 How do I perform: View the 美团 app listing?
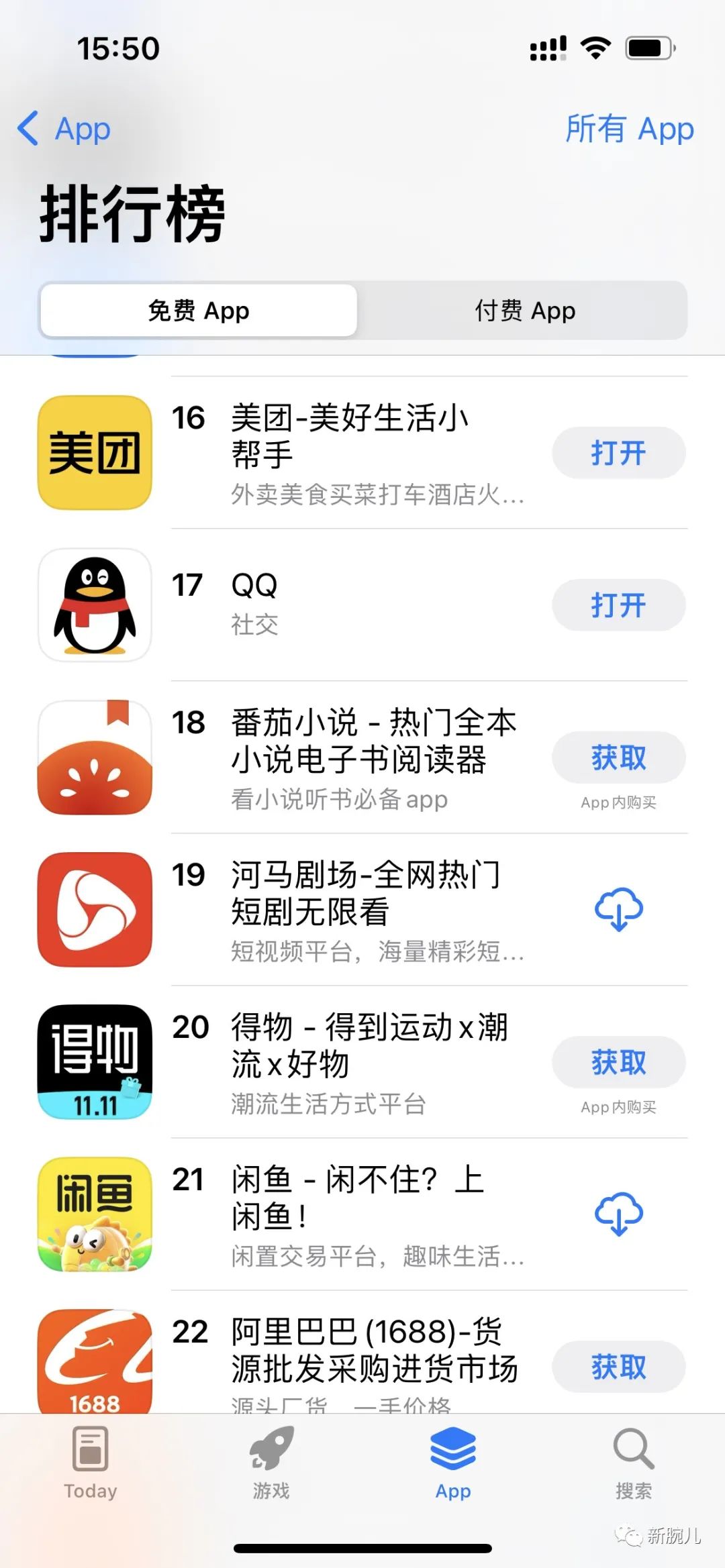tap(362, 453)
